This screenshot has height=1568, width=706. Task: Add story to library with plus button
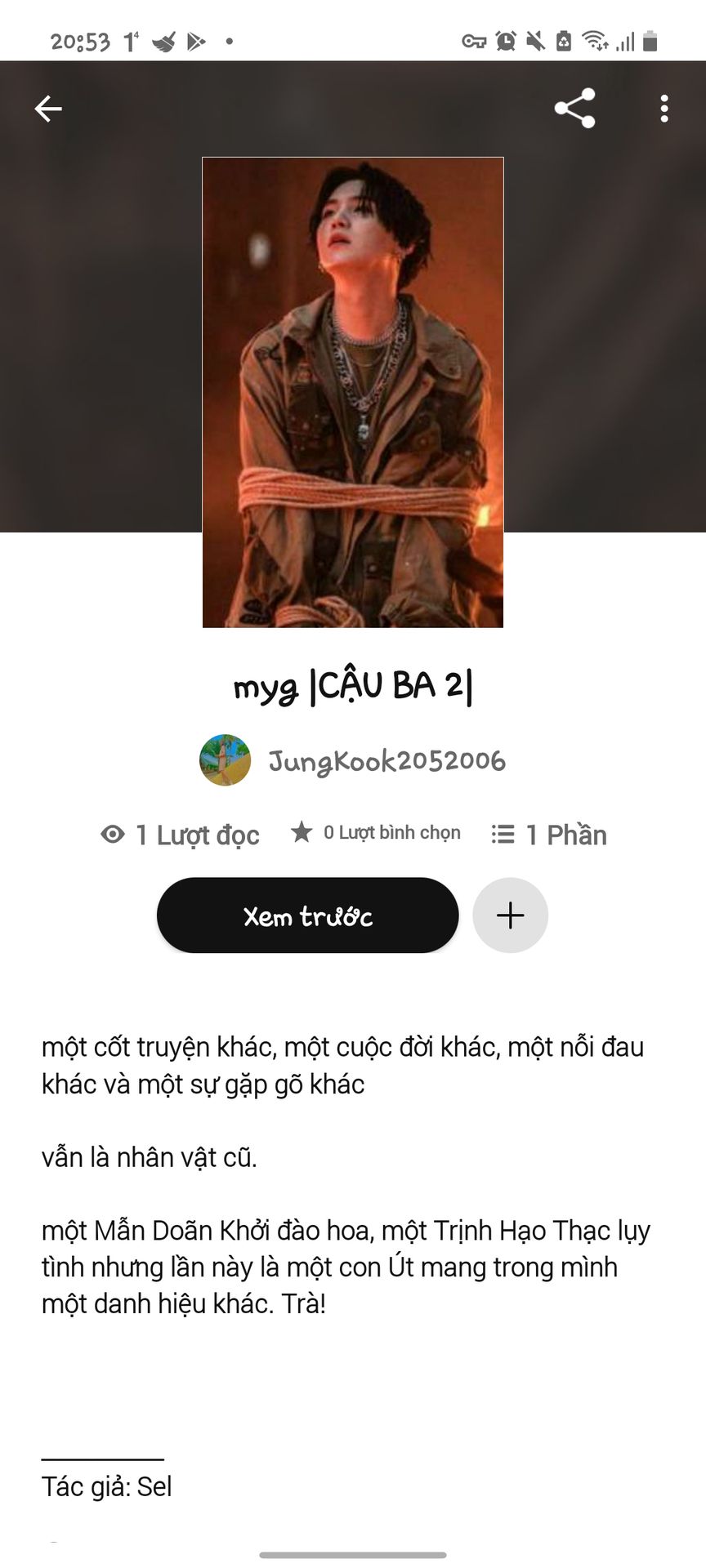[x=510, y=915]
